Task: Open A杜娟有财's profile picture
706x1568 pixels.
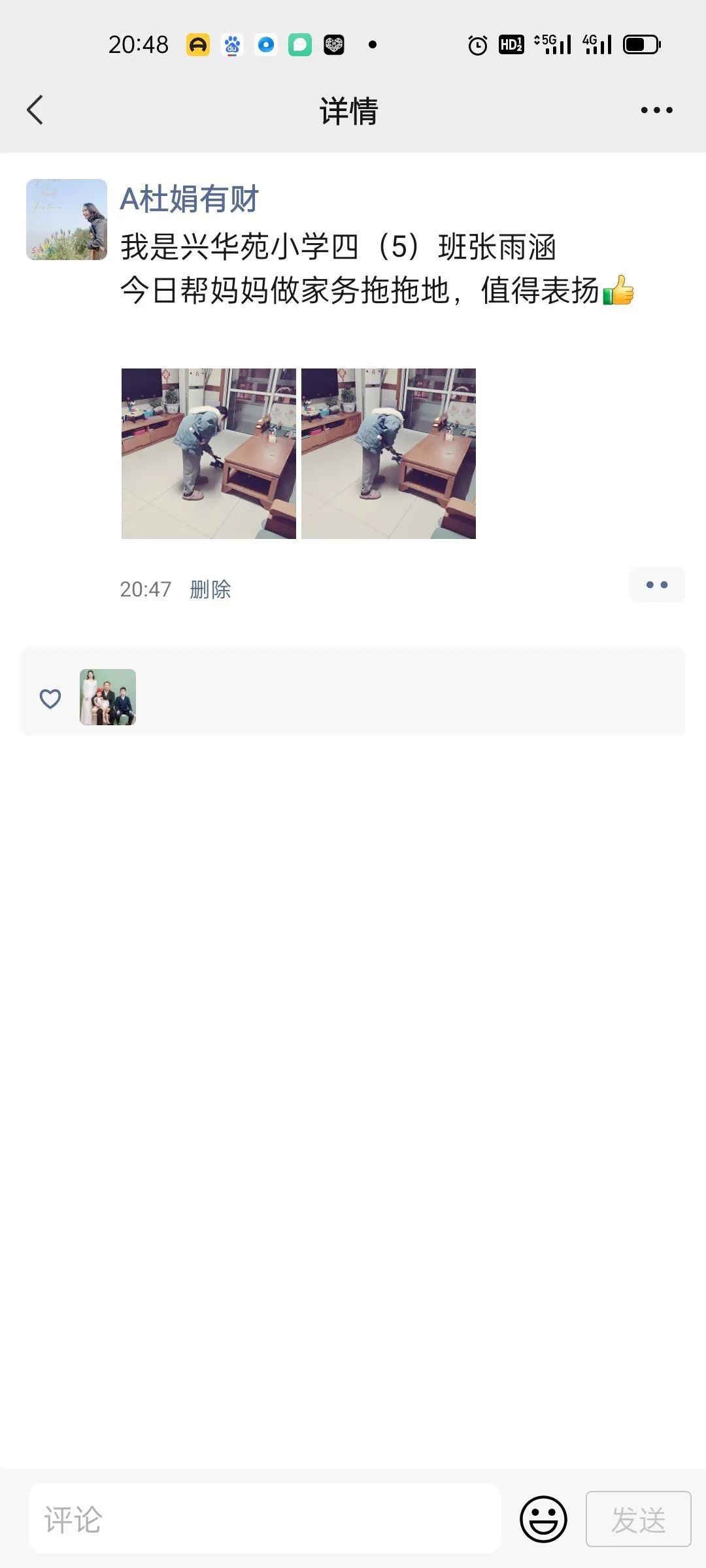Action: (x=67, y=220)
